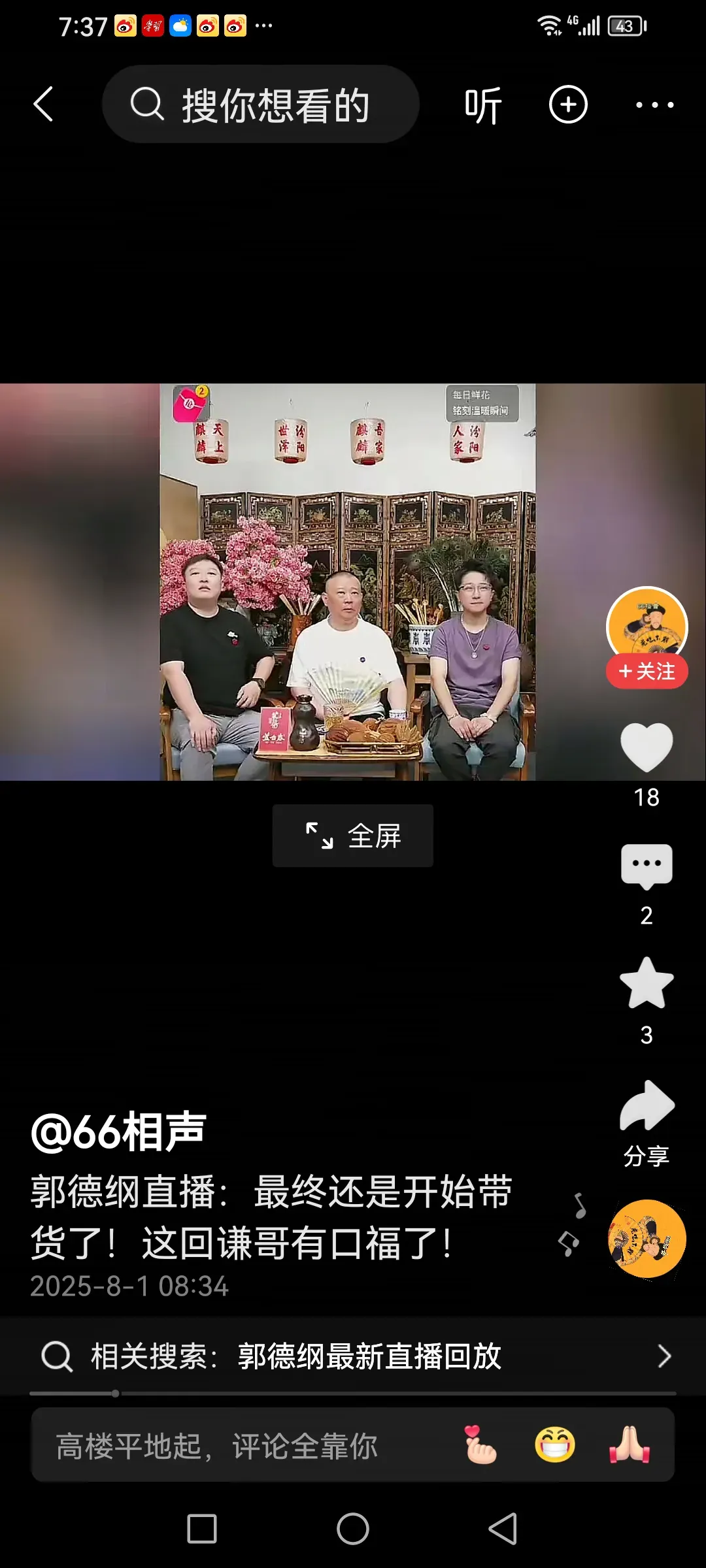The height and width of the screenshot is (1568, 706).
Task: Open the three-dot overflow menu
Action: pos(655,105)
